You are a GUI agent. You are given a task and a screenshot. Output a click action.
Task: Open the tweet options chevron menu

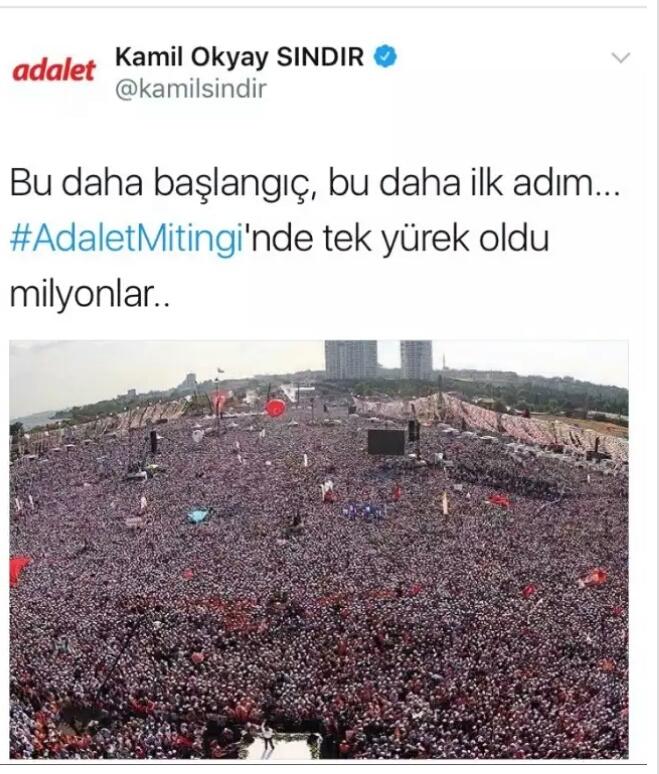620,58
